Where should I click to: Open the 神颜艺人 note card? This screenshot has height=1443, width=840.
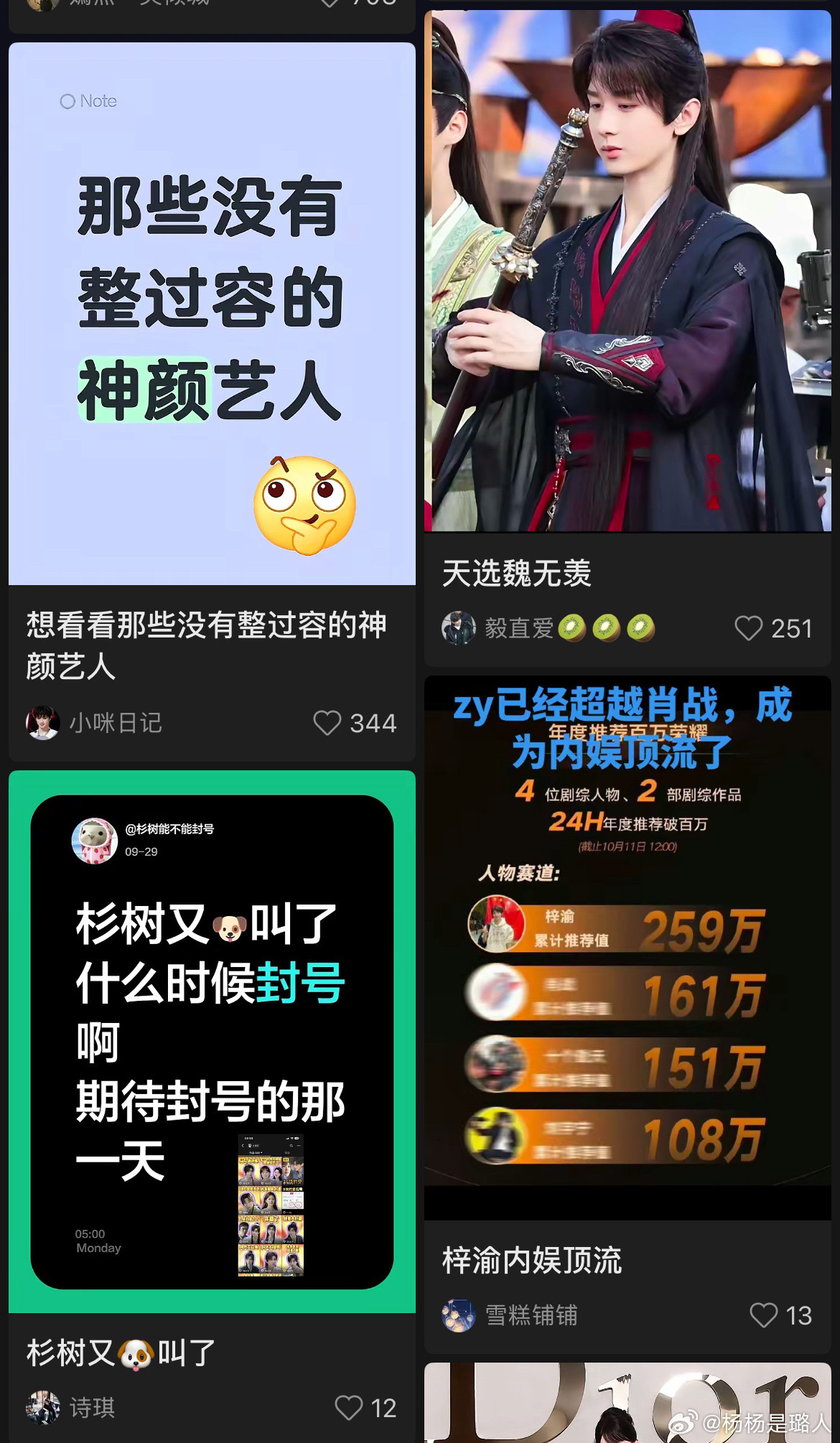(212, 314)
